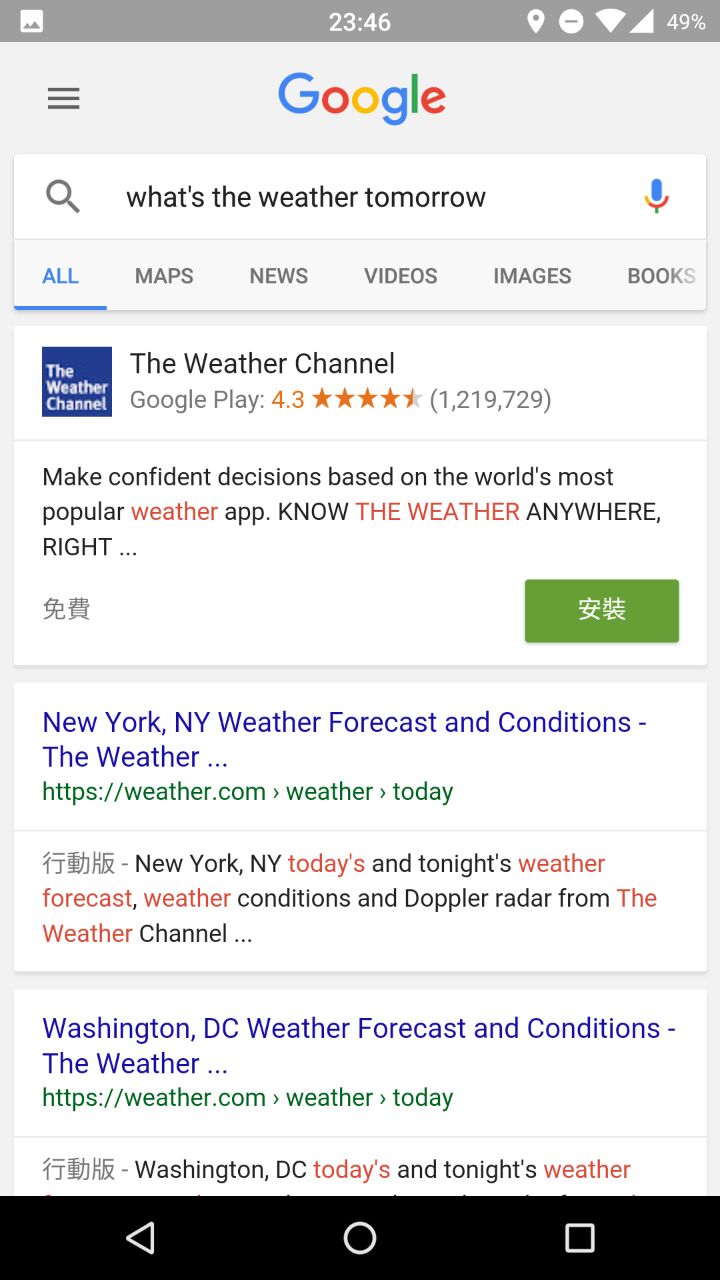Open The Weather Channel app listing
This screenshot has width=720, height=1280.
pos(262,364)
